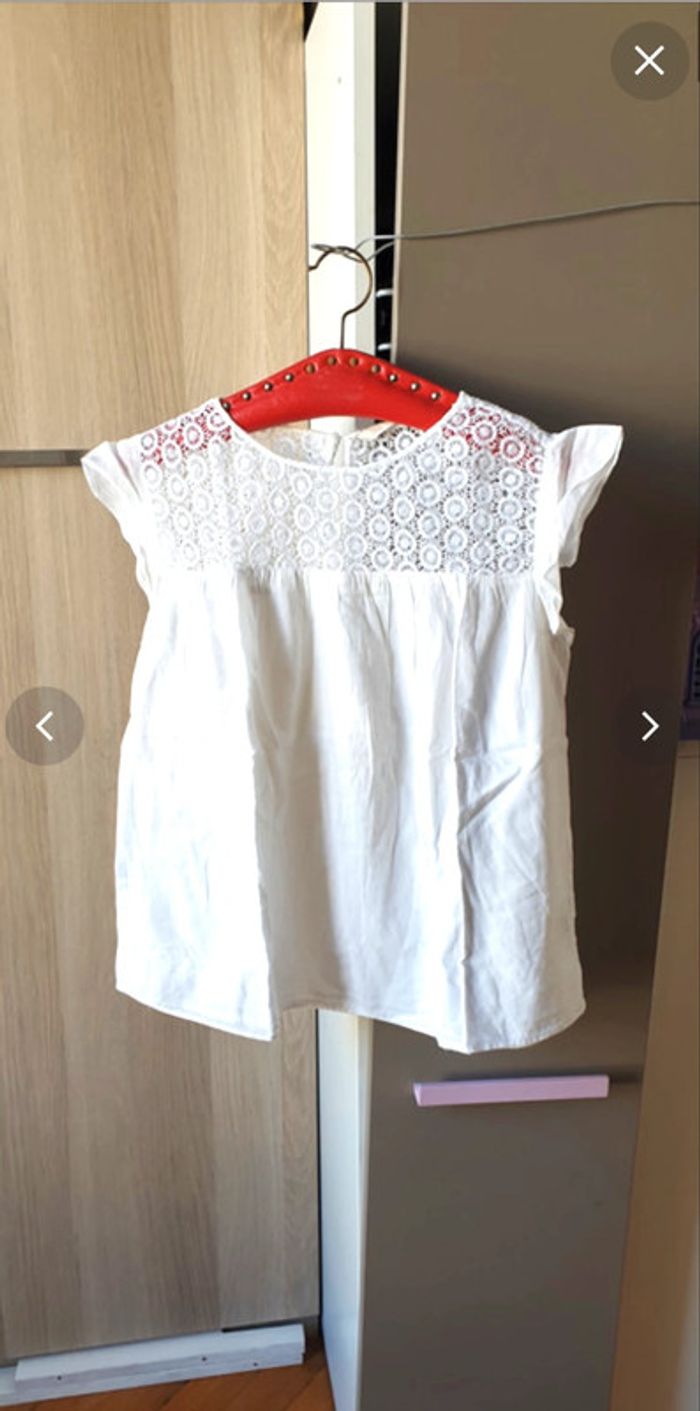Image resolution: width=700 pixels, height=1411 pixels.
Task: Close the full-screen photo viewer
Action: click(x=649, y=61)
